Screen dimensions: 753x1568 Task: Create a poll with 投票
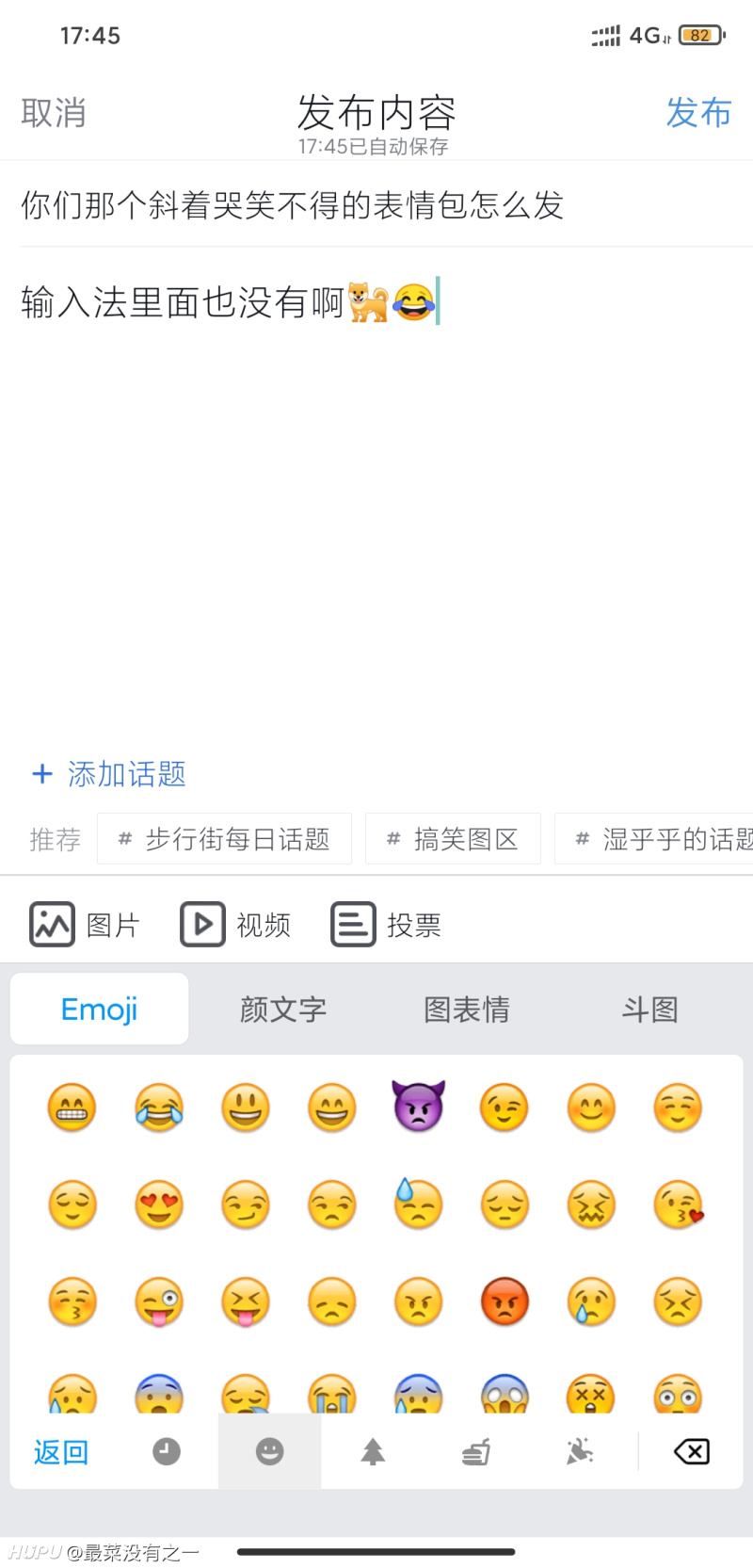coord(386,925)
